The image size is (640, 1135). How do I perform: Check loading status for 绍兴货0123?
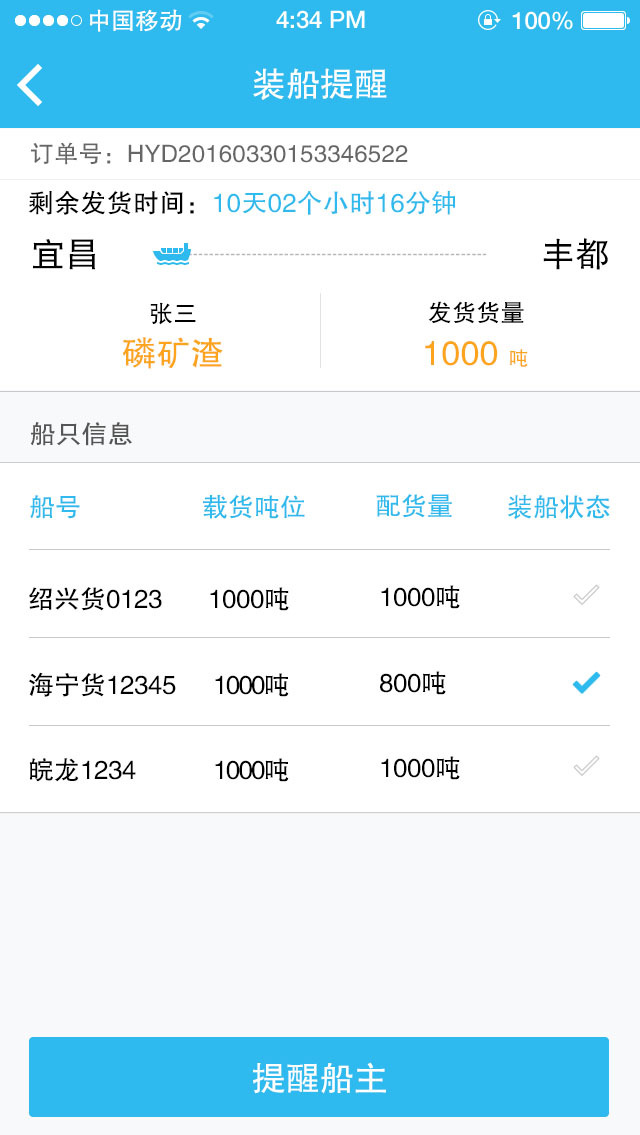[586, 595]
